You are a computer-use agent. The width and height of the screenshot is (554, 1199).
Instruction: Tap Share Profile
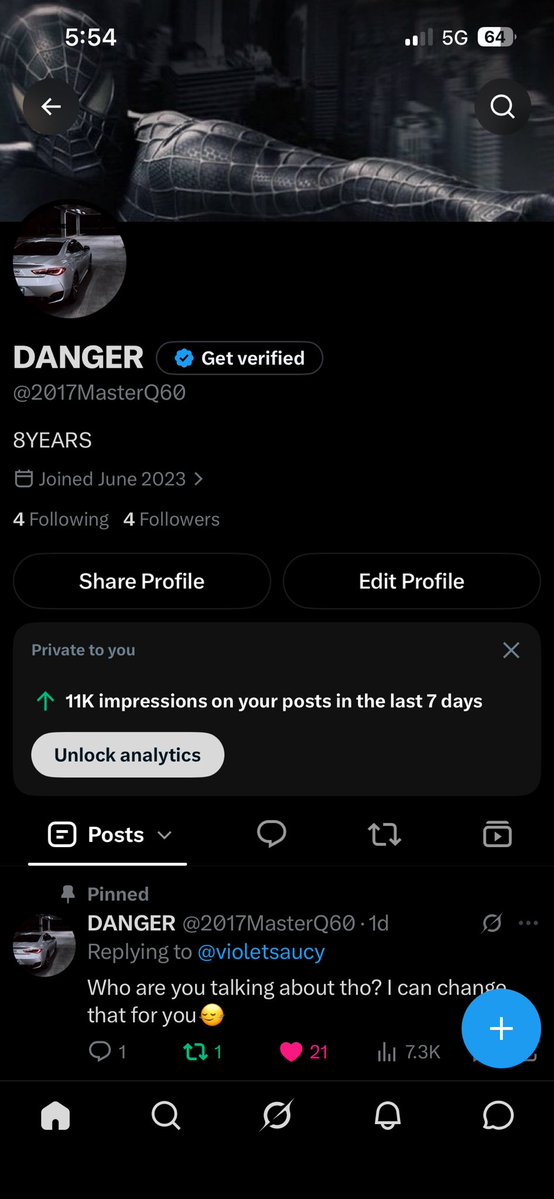[x=142, y=581]
